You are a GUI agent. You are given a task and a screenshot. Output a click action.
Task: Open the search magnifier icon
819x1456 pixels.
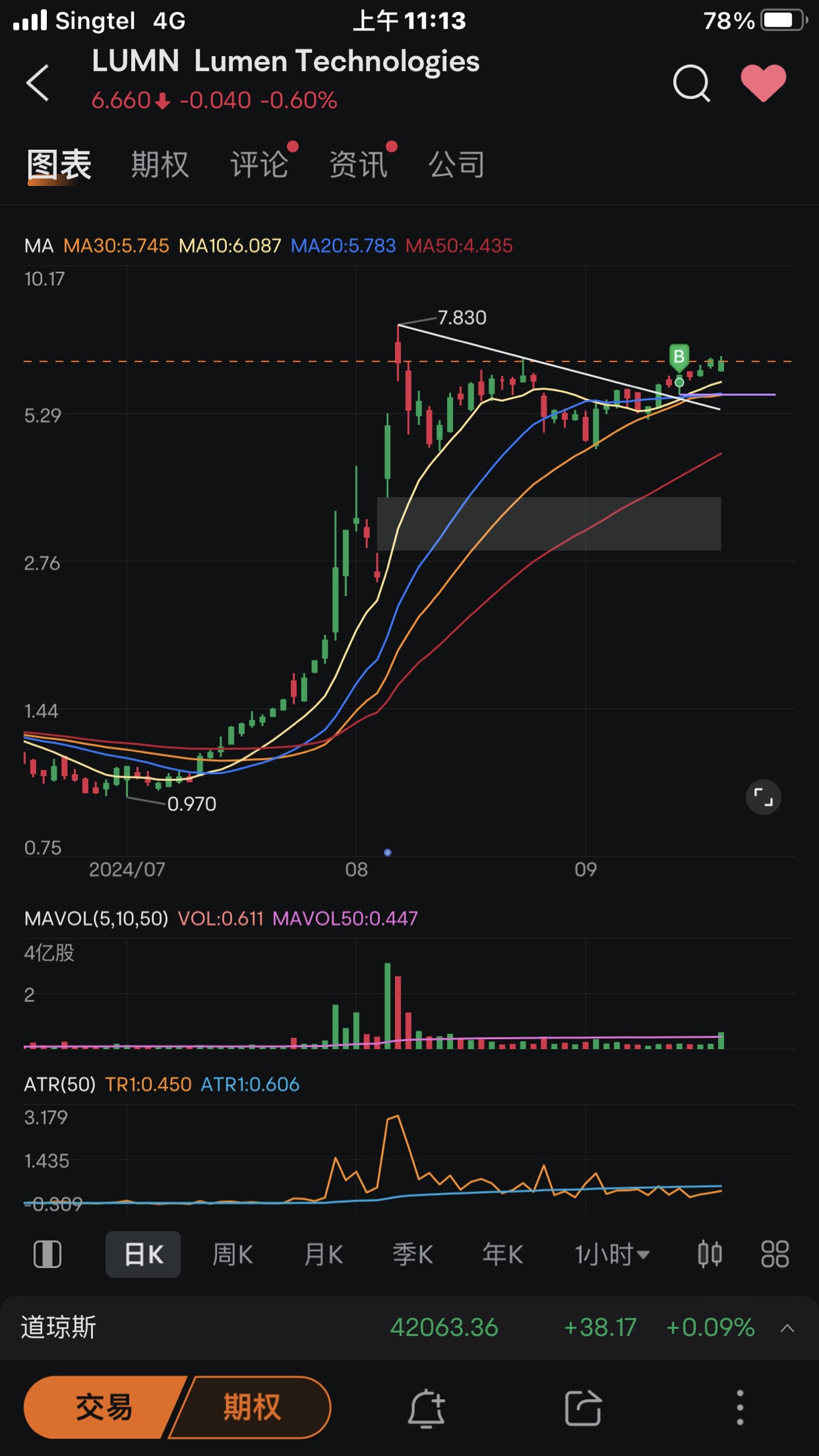[x=691, y=83]
